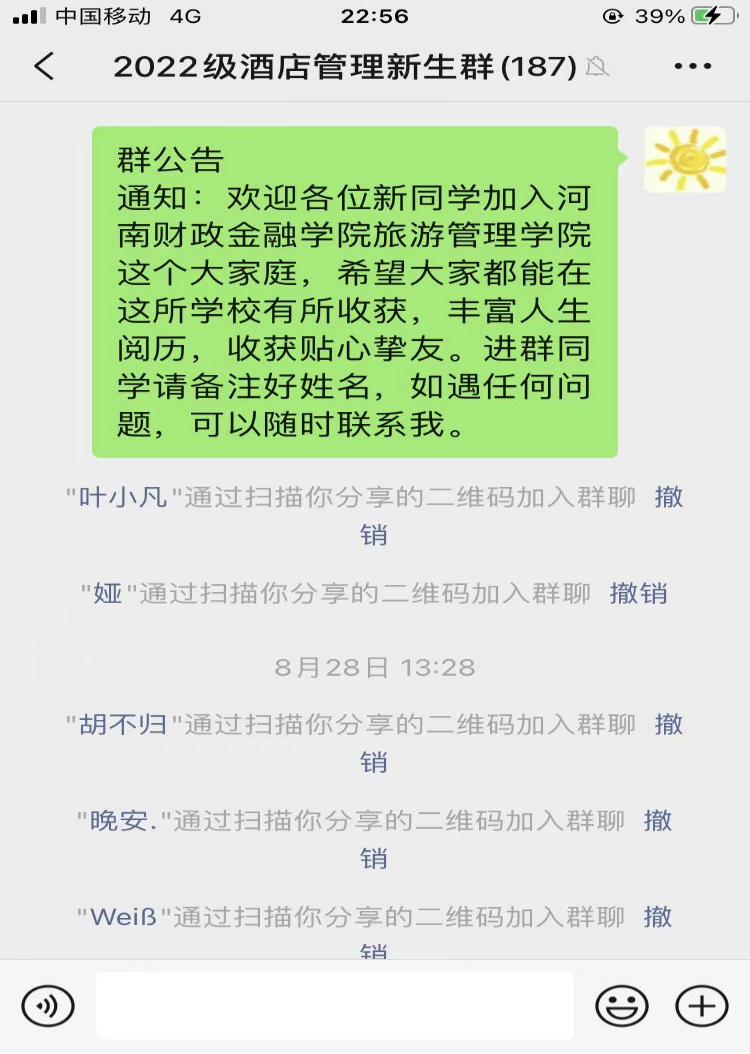Focus the message text field
The image size is (750, 1054).
335,1005
